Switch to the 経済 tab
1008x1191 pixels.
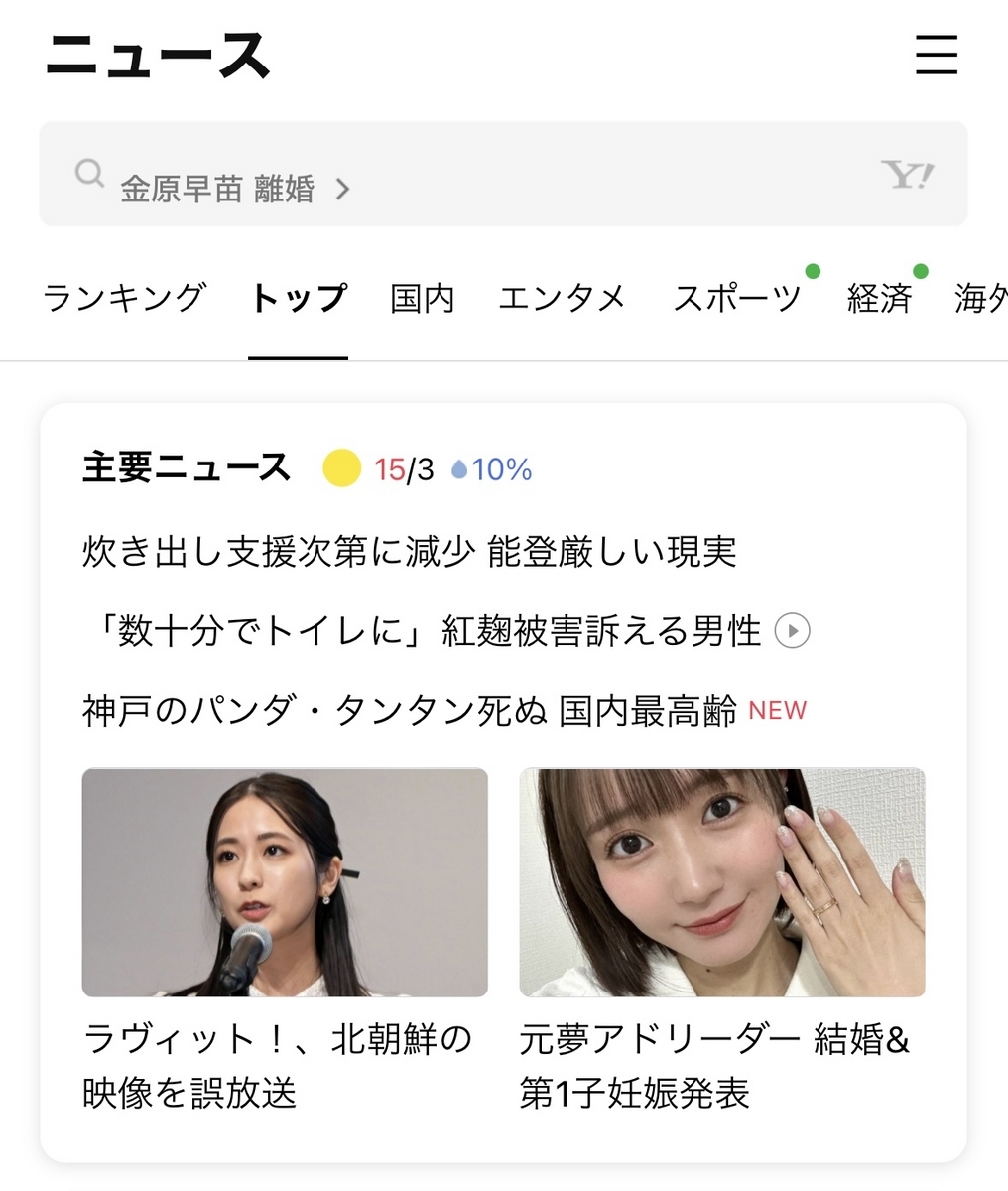pyautogui.click(x=879, y=298)
